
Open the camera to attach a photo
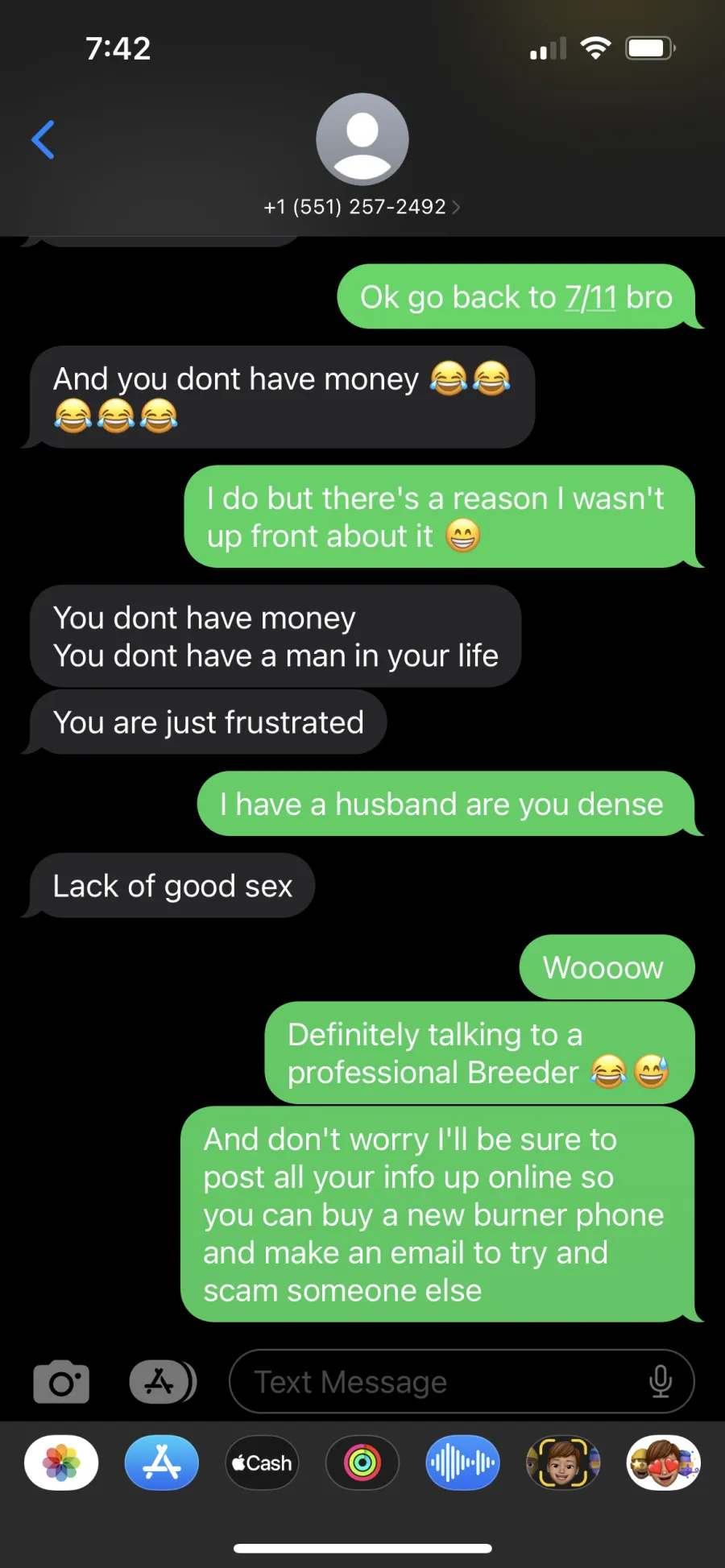61,1382
